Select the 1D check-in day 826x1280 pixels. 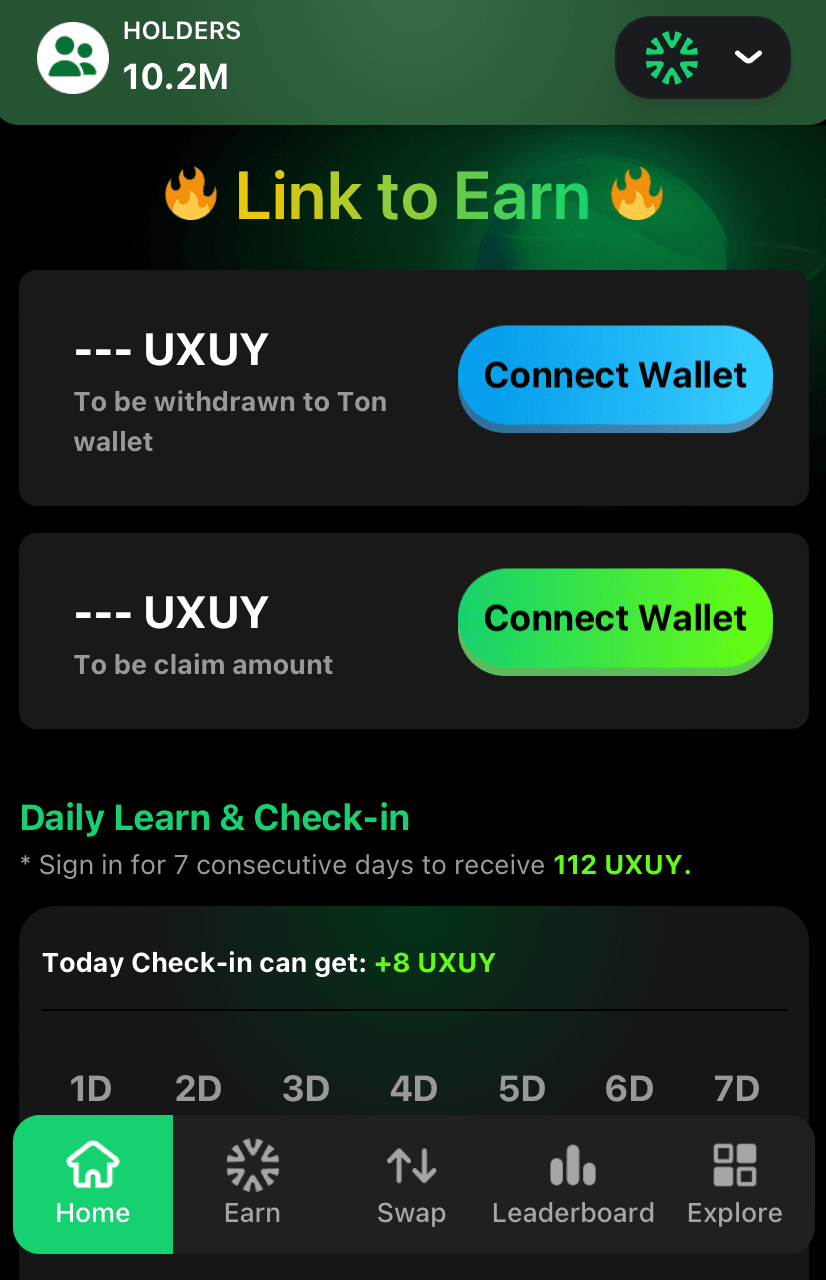pyautogui.click(x=91, y=1088)
